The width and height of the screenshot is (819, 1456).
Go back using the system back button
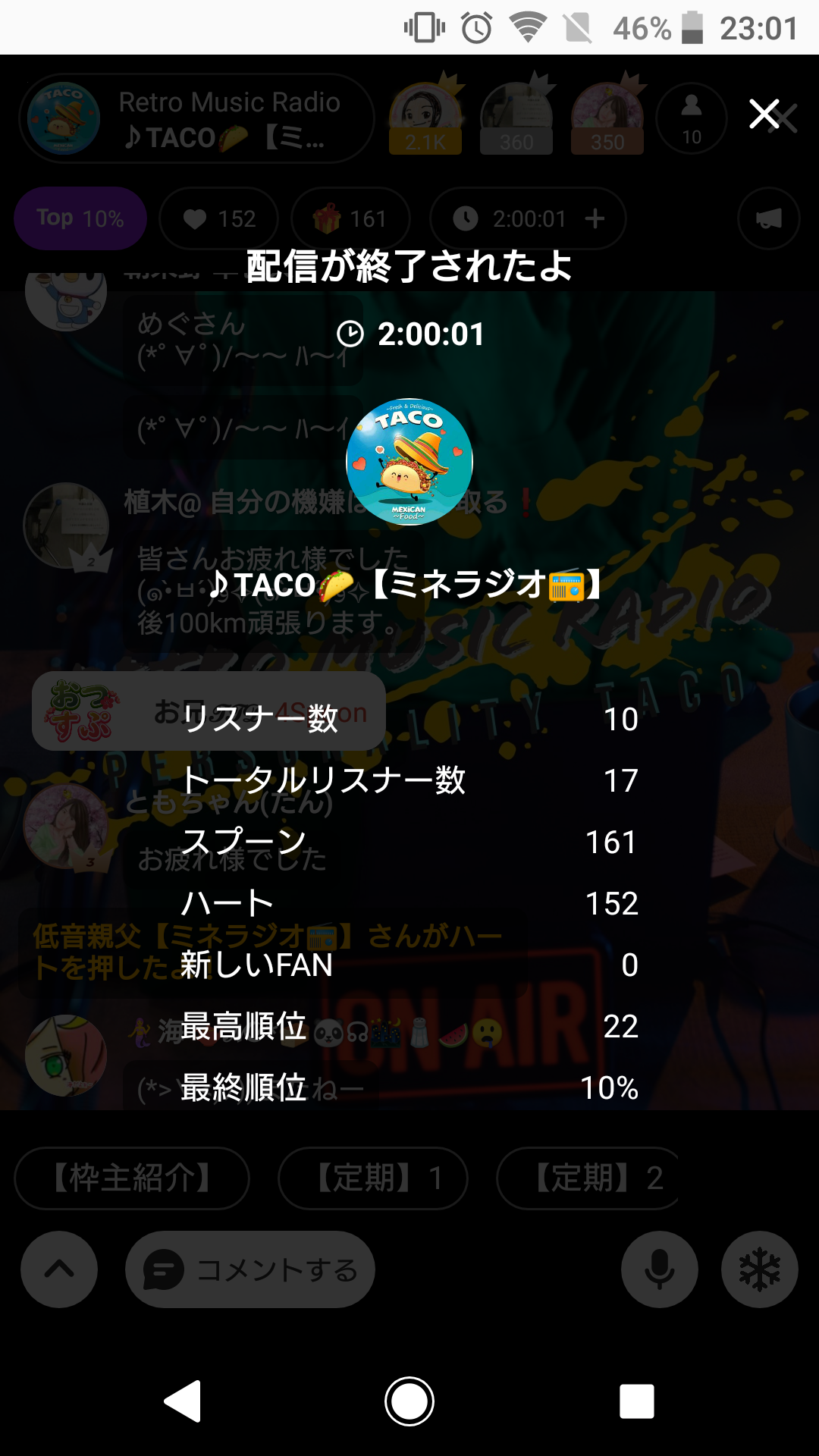click(183, 1401)
